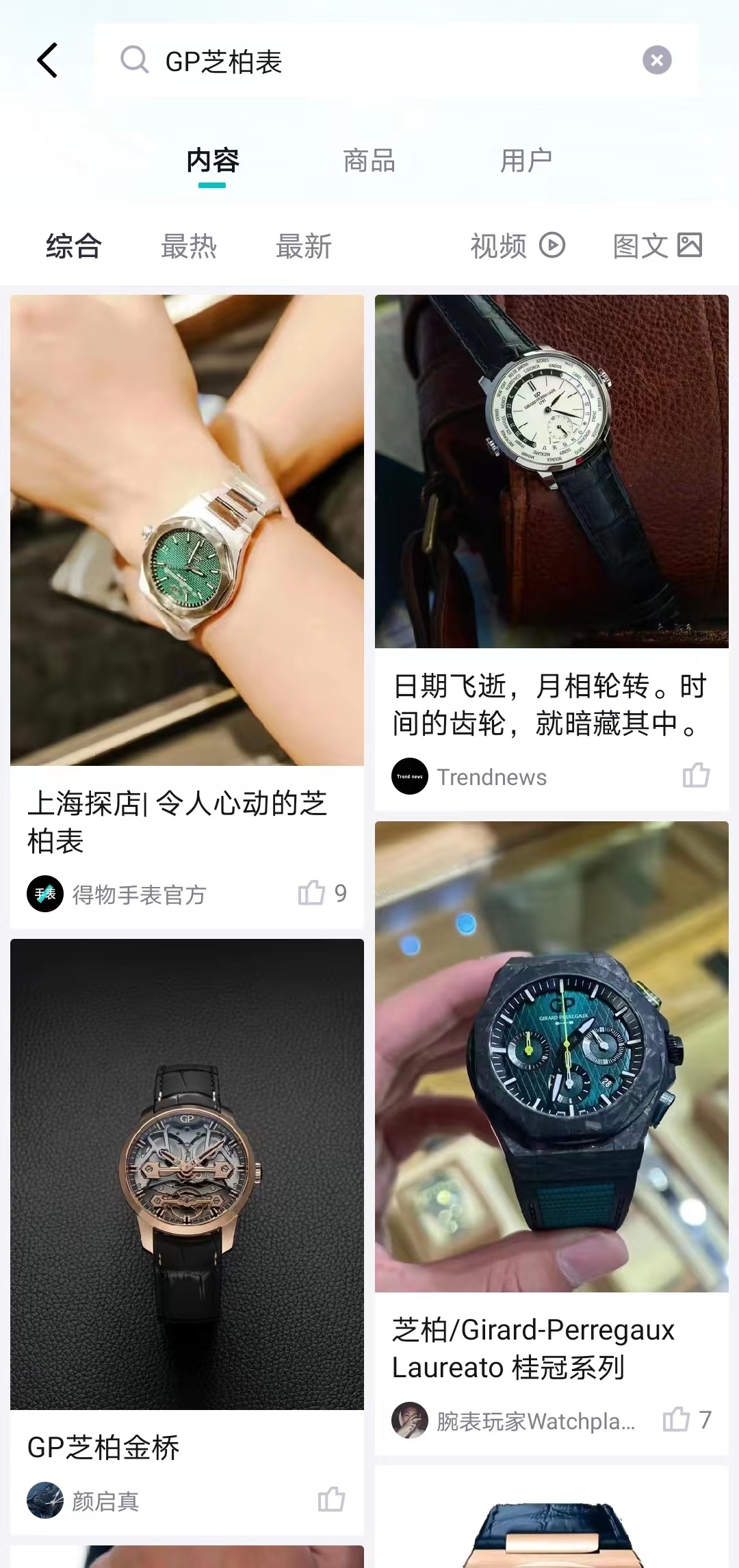Switch to the 用户 tab
This screenshot has height=1568, width=739.
[x=526, y=161]
